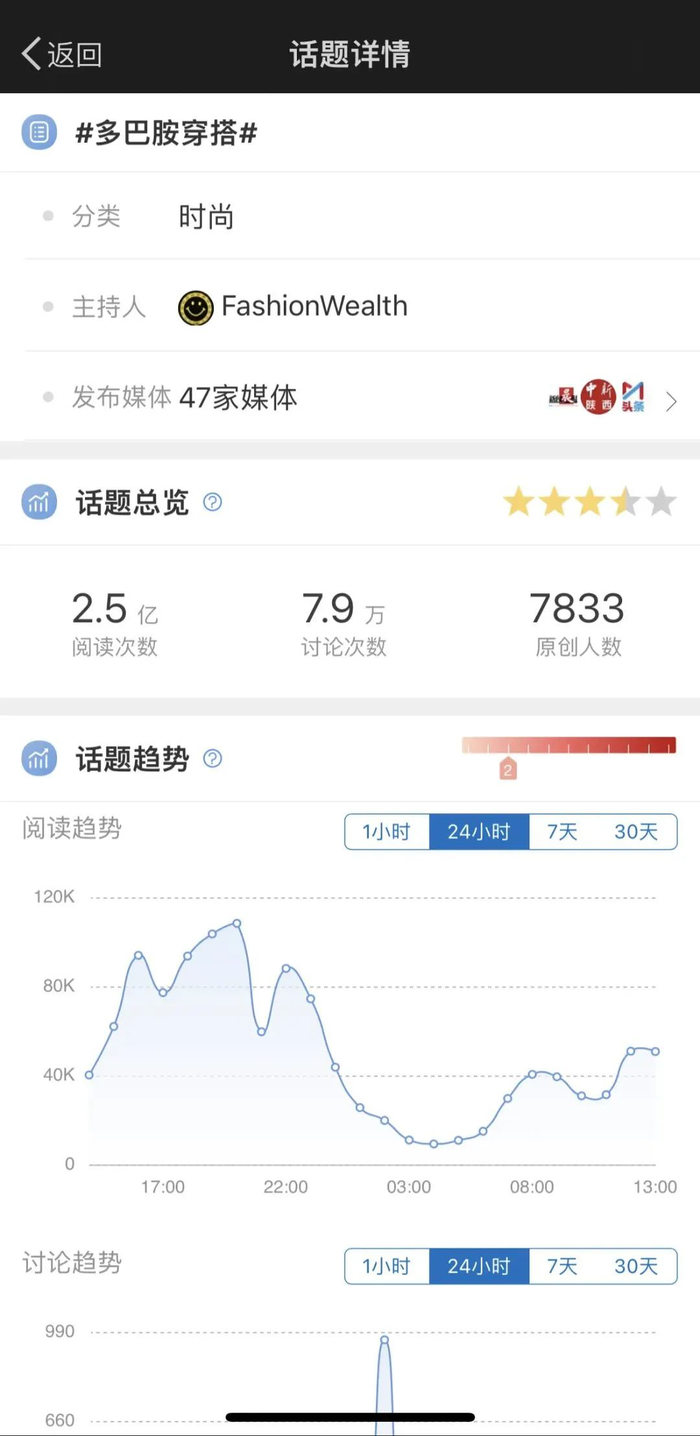View 30天 range for 阅读趋势

636,832
